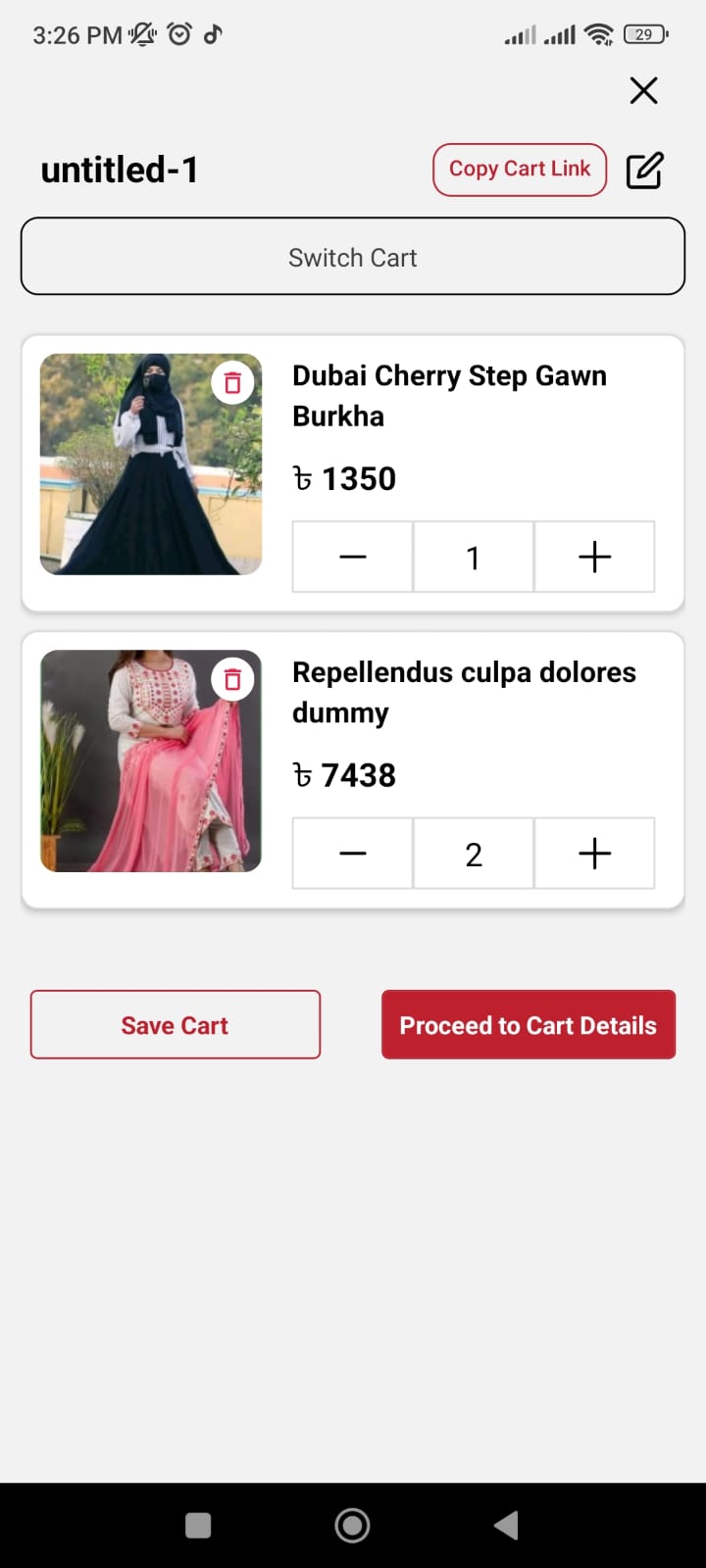
Task: Delete Dubai Cherry Step Gawn Burkha from cart
Action: [x=232, y=383]
